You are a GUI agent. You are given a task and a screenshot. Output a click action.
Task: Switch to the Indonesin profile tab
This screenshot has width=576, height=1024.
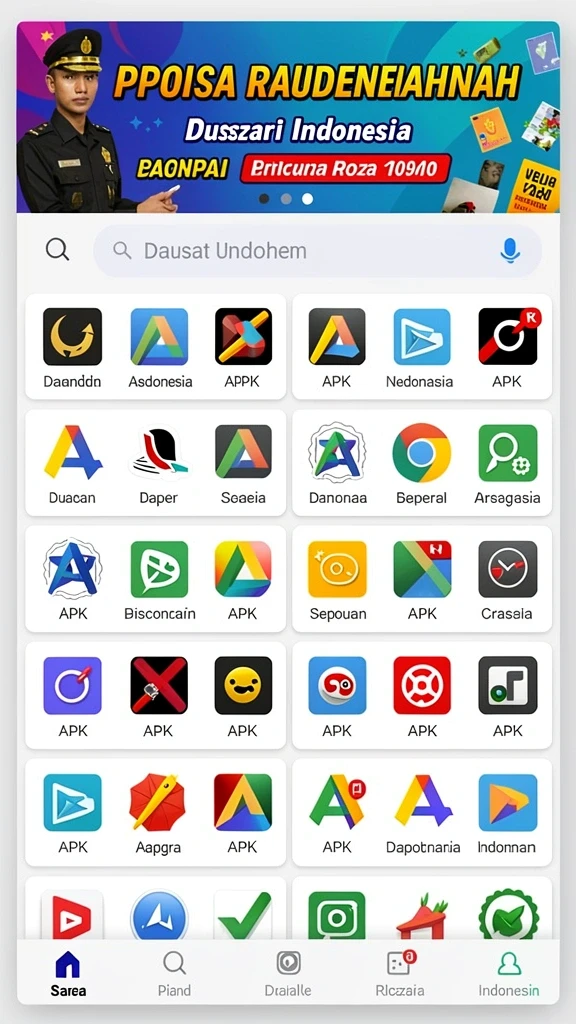[x=509, y=973]
